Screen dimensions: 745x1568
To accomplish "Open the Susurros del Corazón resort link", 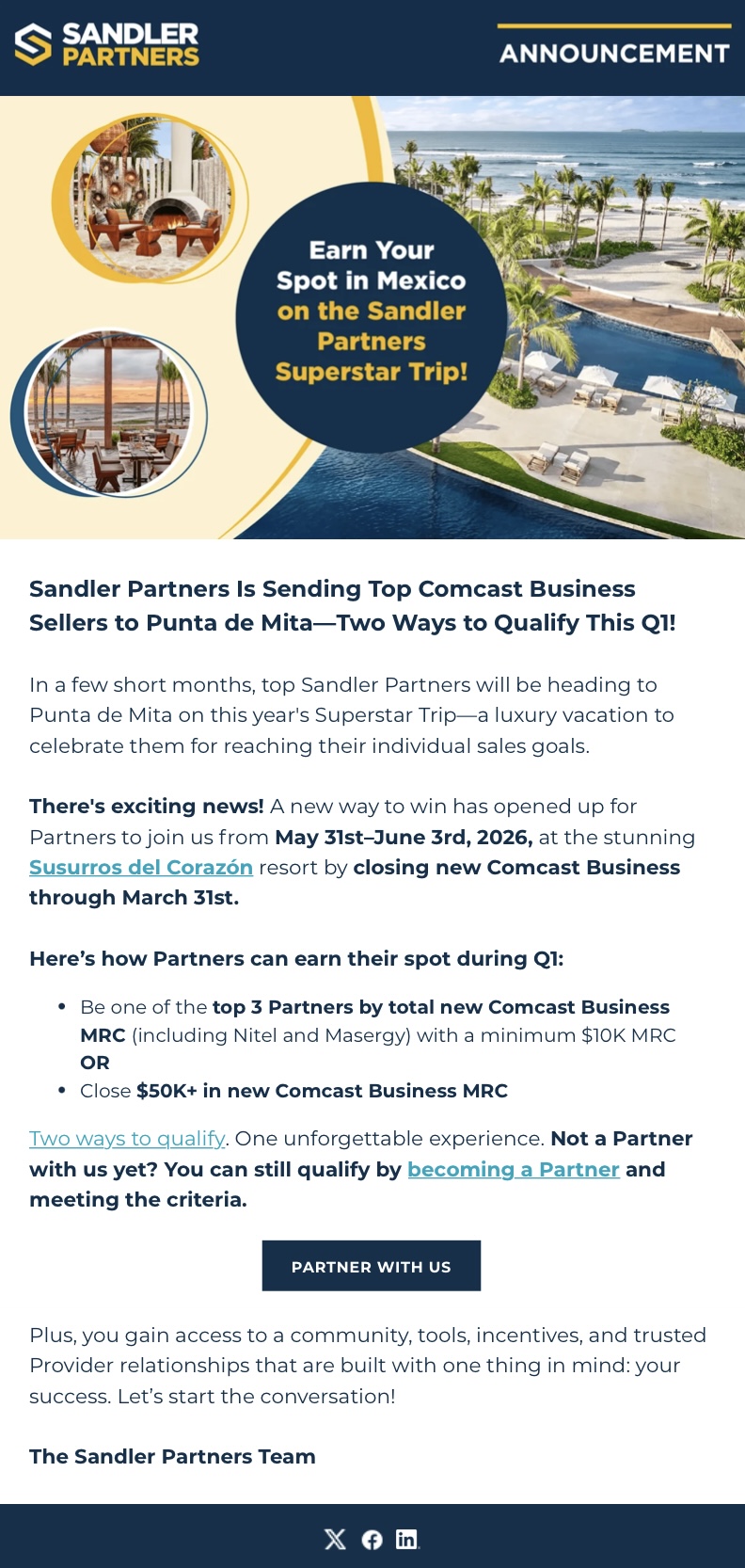I will (x=141, y=867).
